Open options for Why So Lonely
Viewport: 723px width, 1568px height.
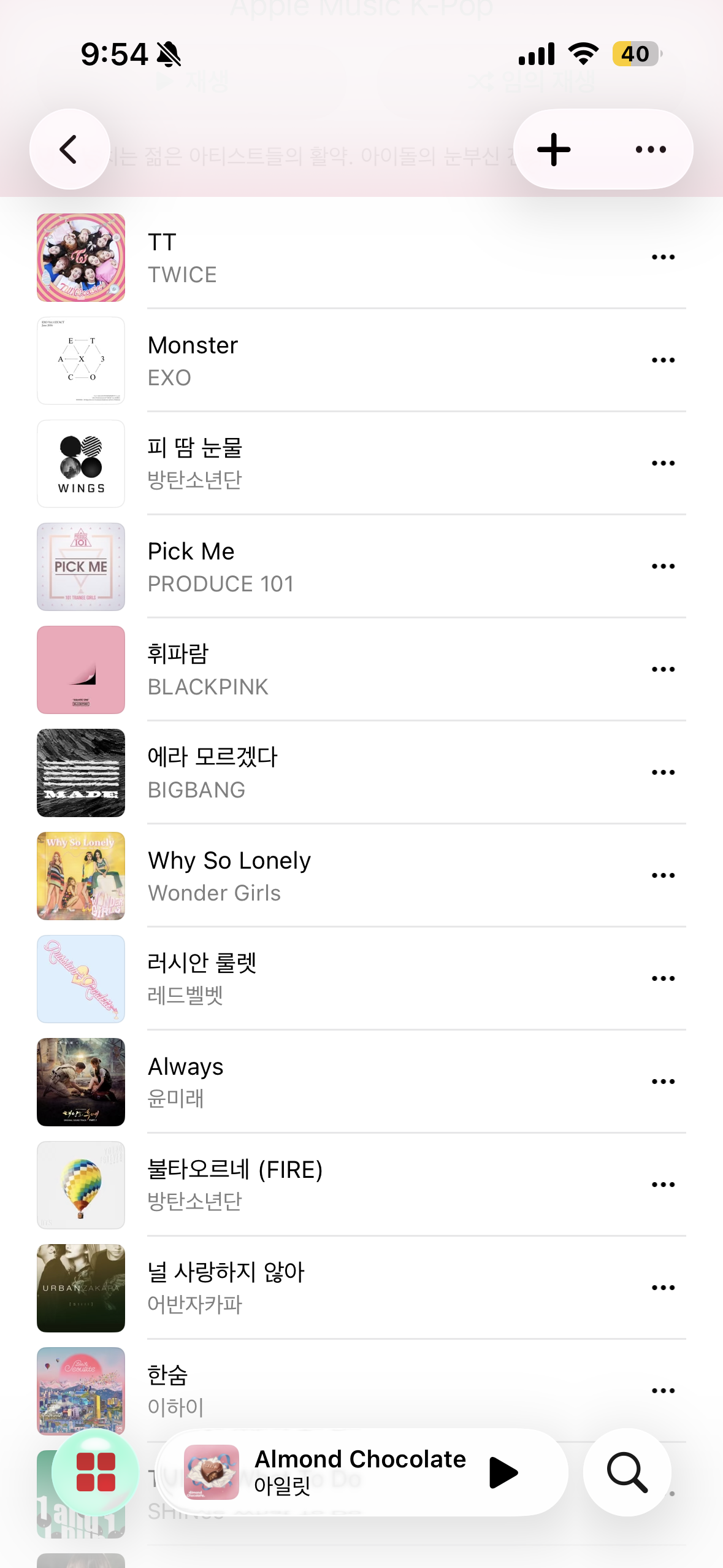[x=664, y=875]
